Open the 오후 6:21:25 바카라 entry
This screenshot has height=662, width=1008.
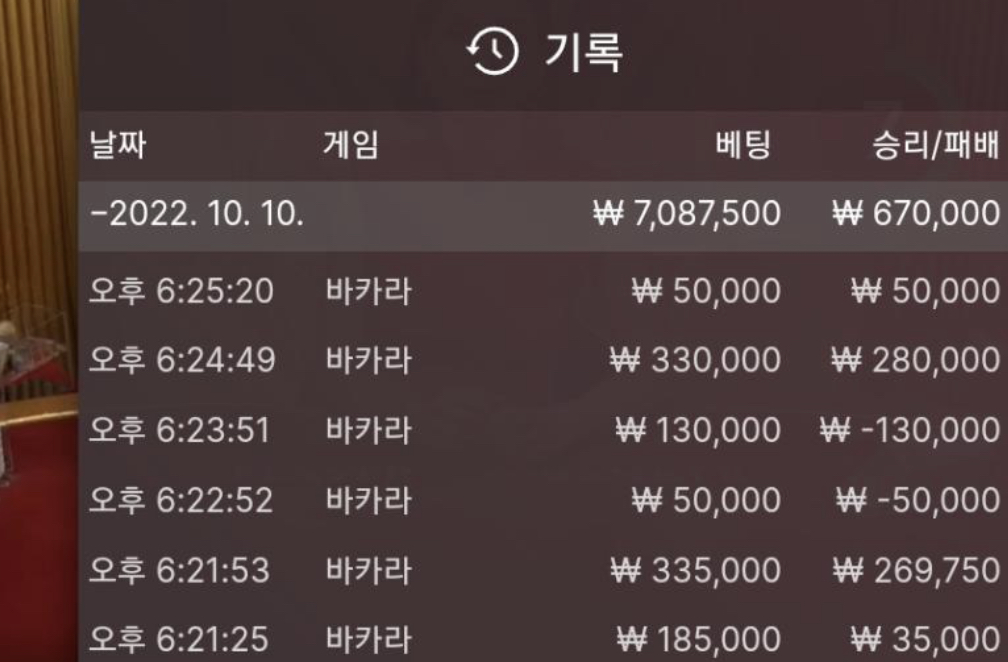click(x=543, y=638)
